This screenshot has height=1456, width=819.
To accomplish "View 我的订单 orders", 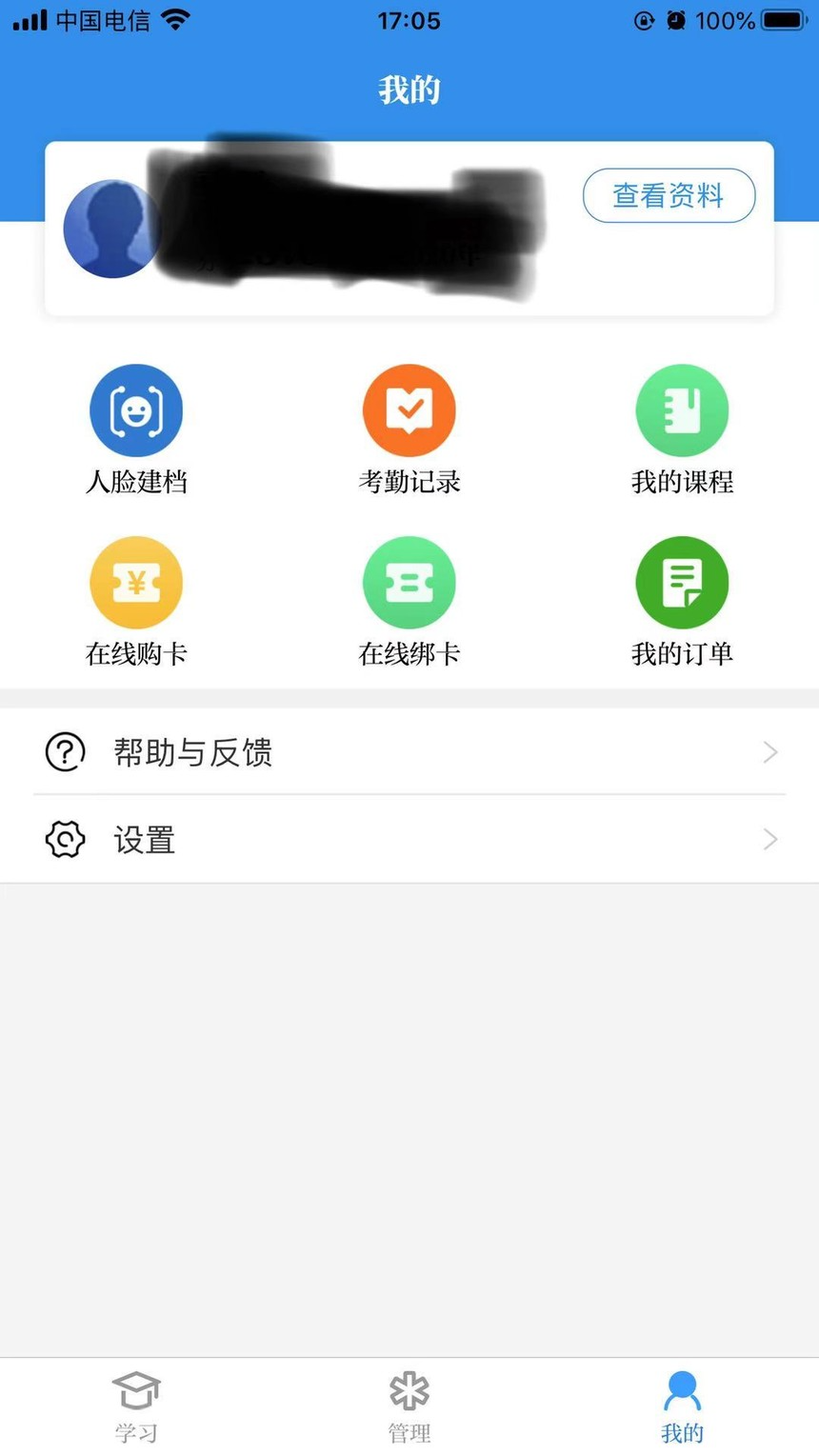I will (x=682, y=602).
